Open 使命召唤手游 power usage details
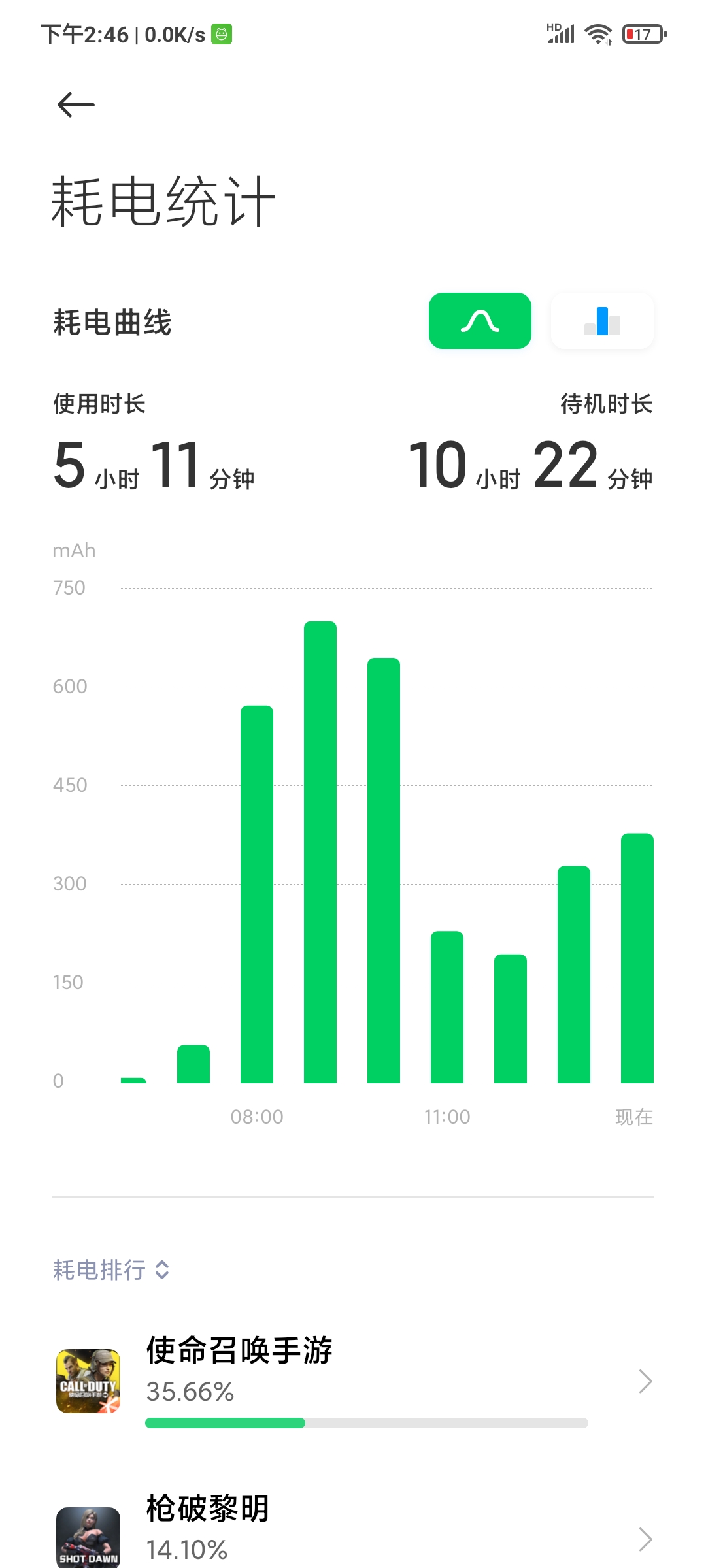 point(353,1381)
